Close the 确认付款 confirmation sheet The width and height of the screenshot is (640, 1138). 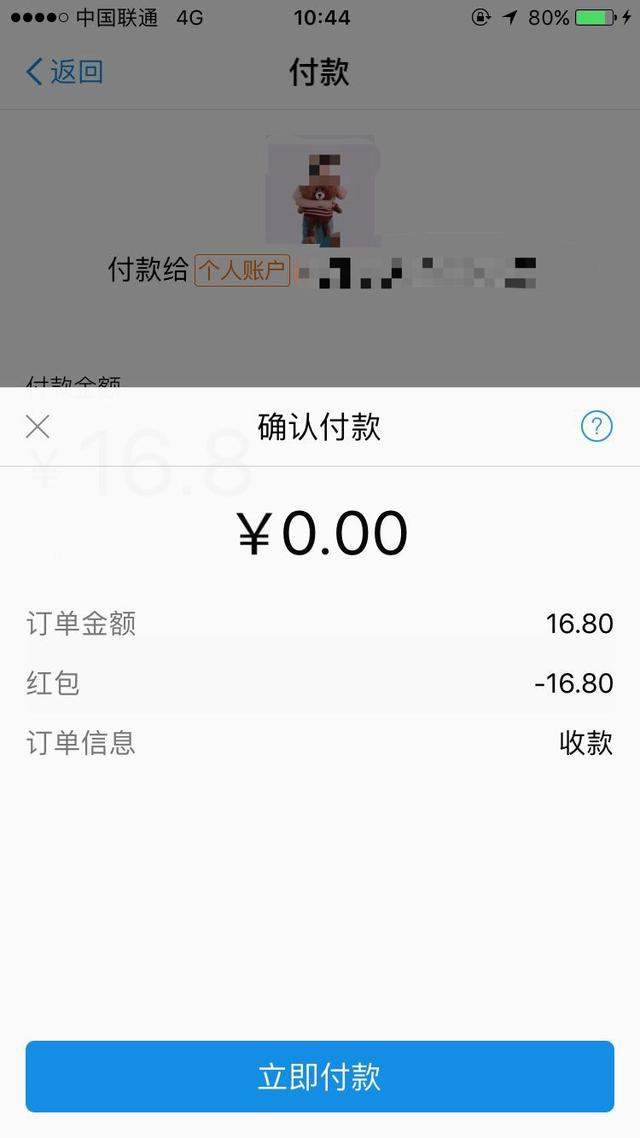point(38,427)
